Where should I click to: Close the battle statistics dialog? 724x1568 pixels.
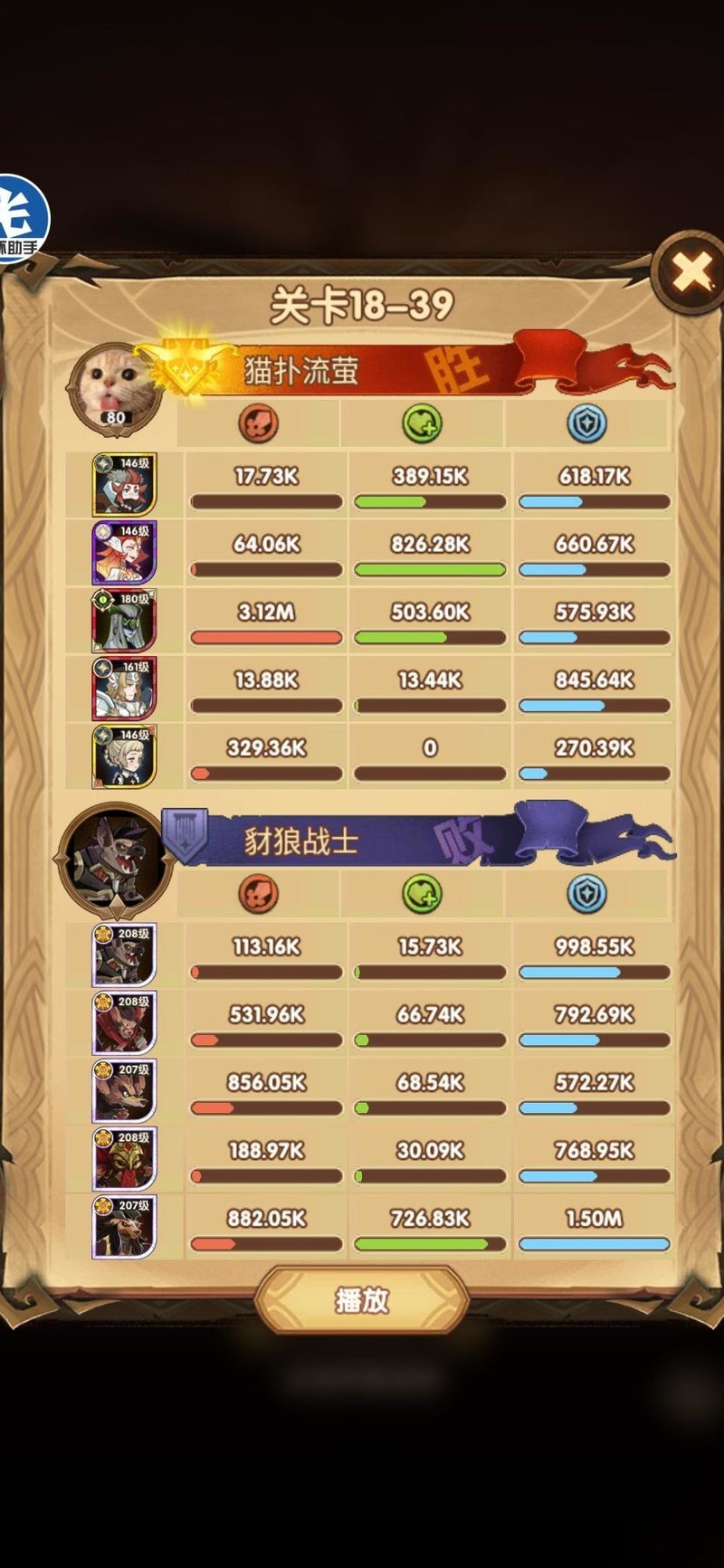[692, 271]
